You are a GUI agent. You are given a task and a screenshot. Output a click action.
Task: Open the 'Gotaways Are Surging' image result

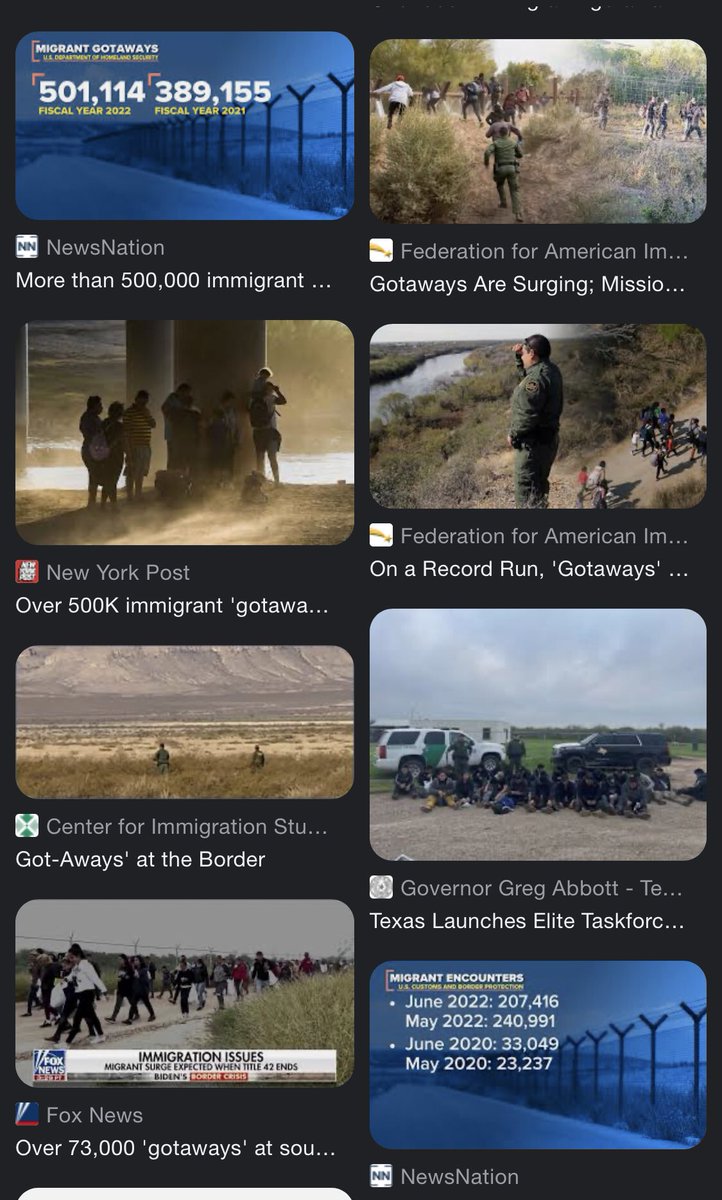pyautogui.click(x=538, y=131)
